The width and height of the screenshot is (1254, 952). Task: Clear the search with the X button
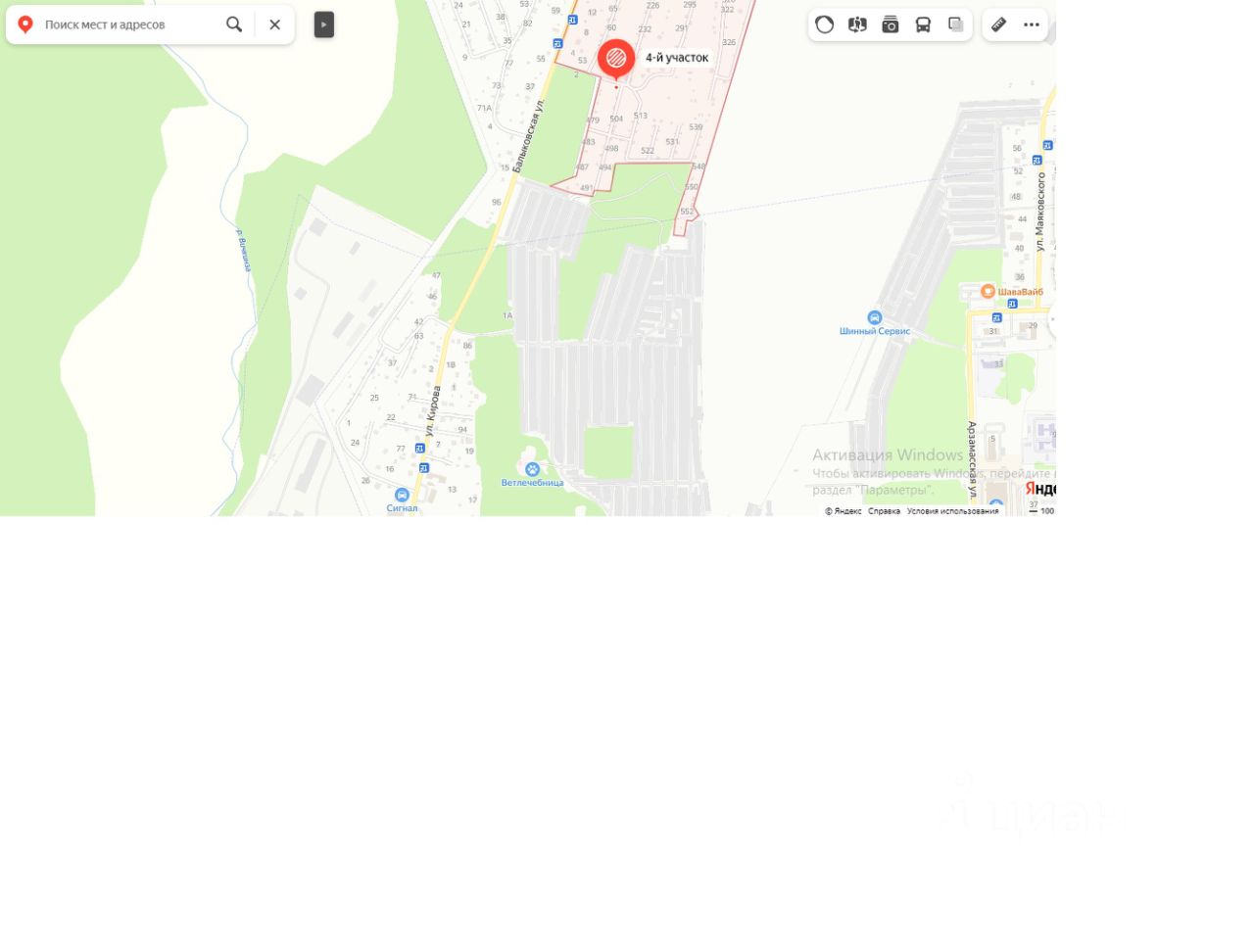[275, 24]
